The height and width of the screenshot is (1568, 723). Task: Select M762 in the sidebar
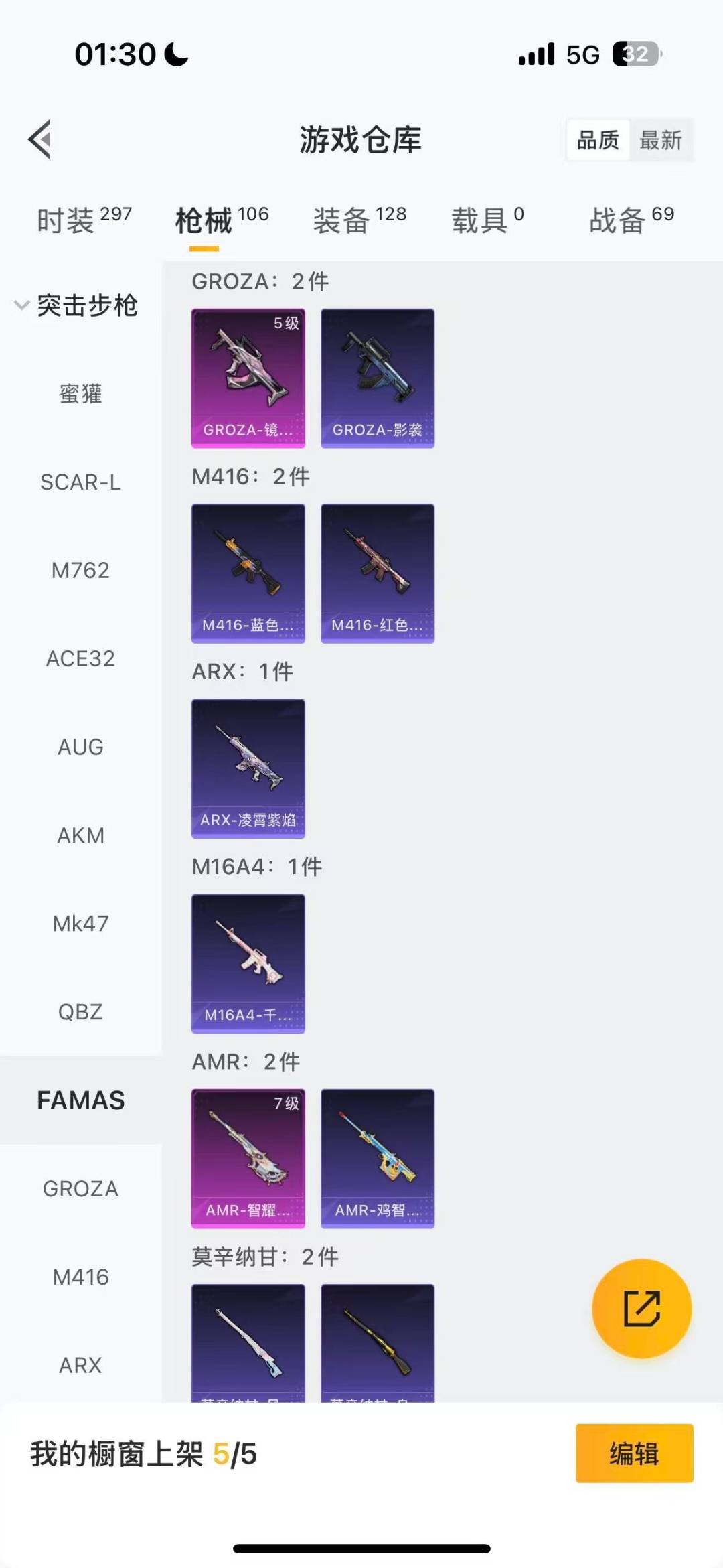coord(80,571)
